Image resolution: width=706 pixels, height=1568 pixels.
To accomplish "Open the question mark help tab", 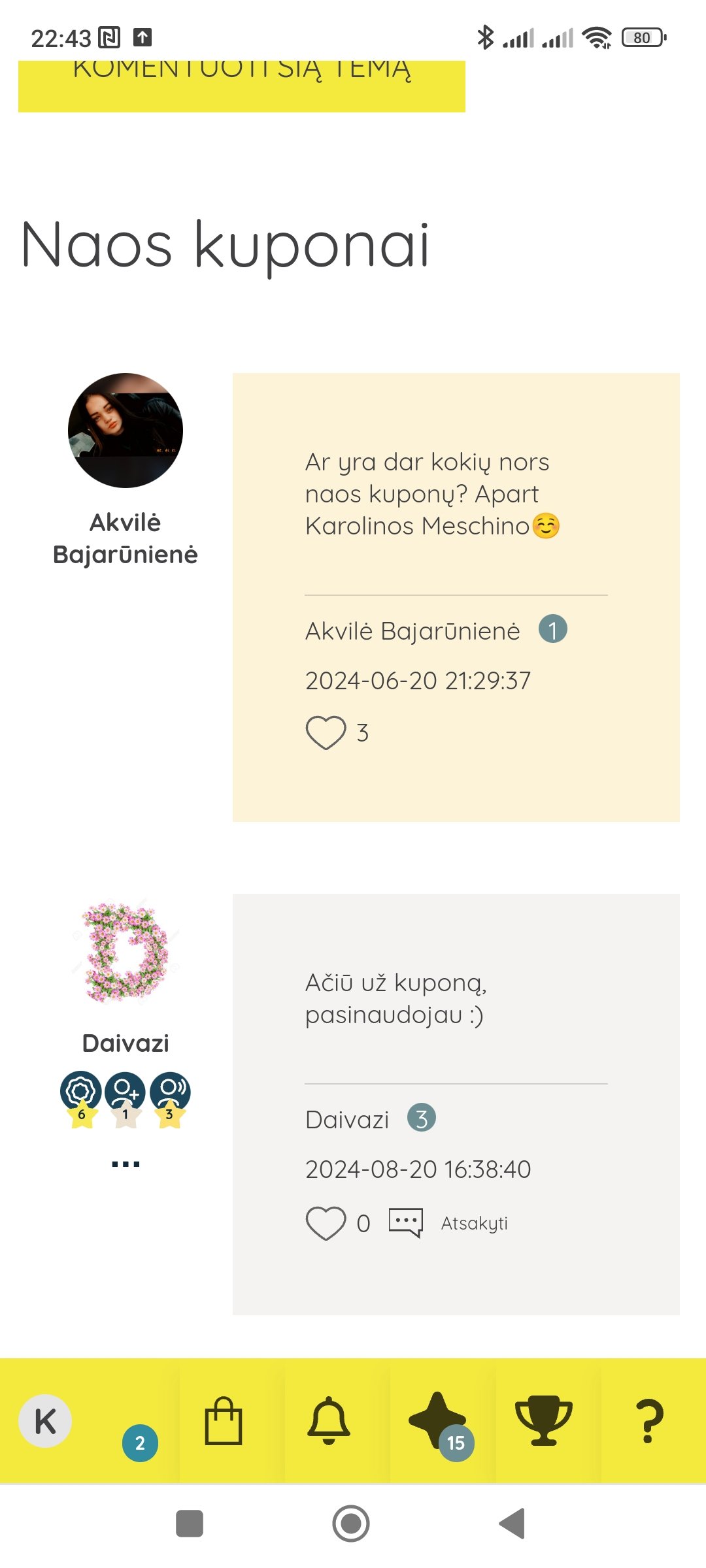I will [x=649, y=1420].
